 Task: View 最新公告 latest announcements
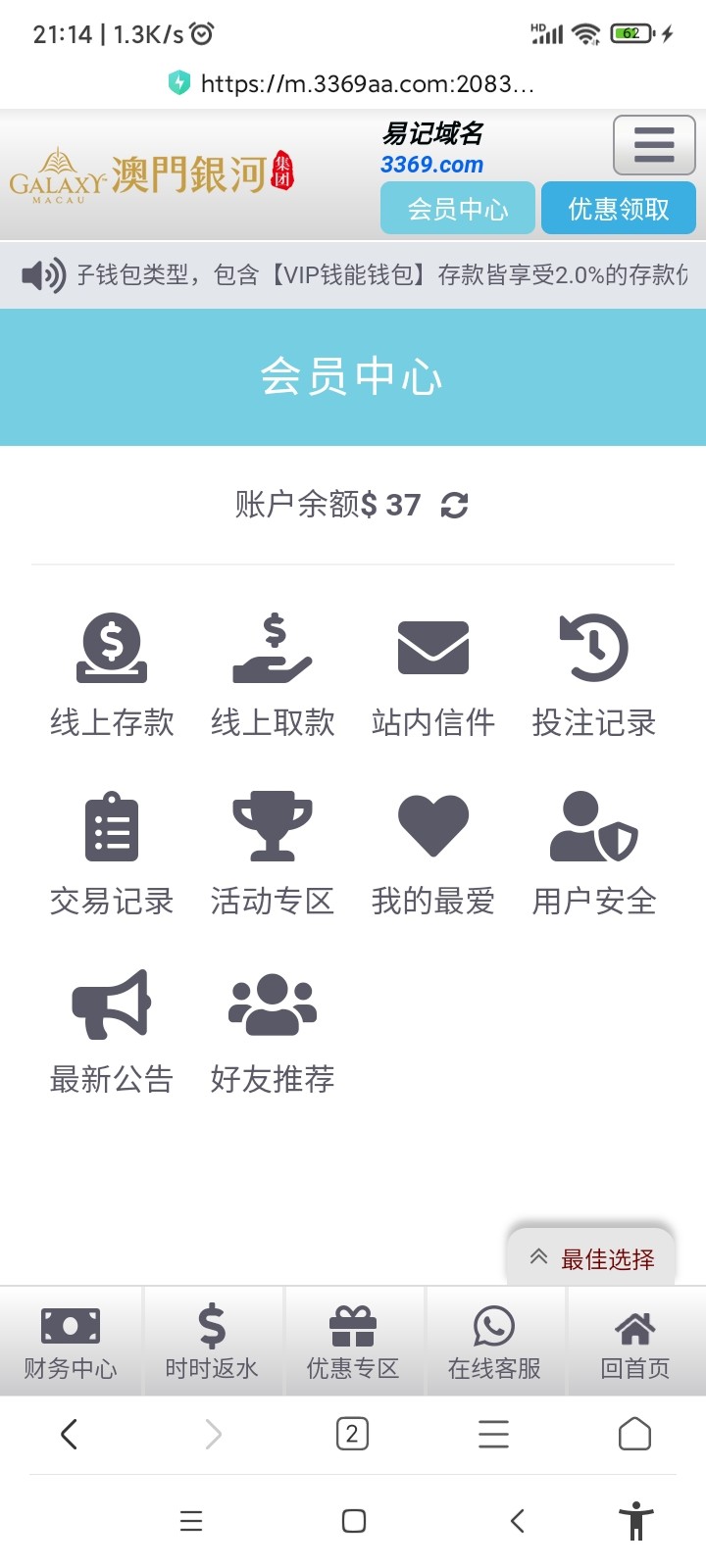(112, 1031)
